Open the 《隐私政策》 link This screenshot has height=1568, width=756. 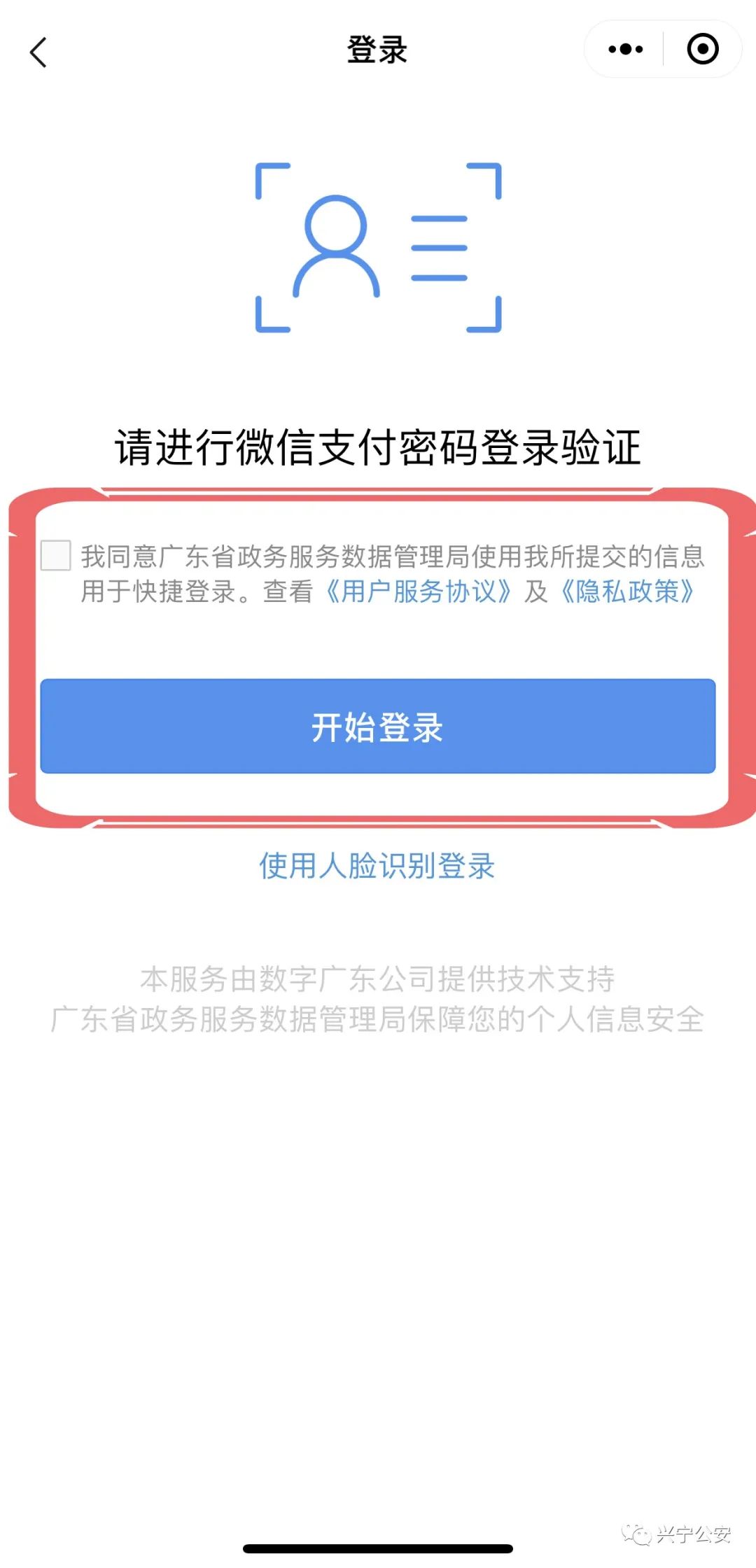(x=627, y=591)
